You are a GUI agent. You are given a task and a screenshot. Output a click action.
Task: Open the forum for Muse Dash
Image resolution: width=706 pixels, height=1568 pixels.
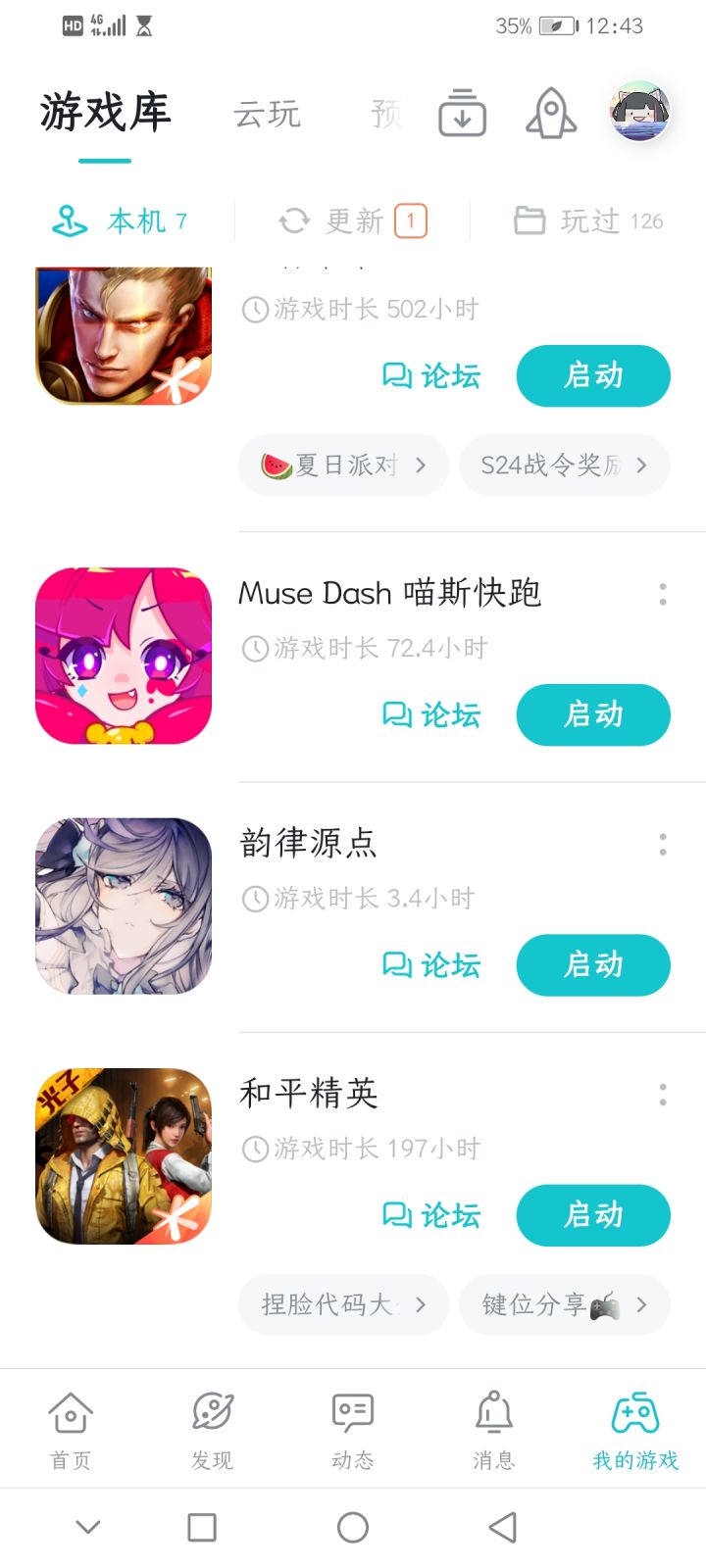429,715
